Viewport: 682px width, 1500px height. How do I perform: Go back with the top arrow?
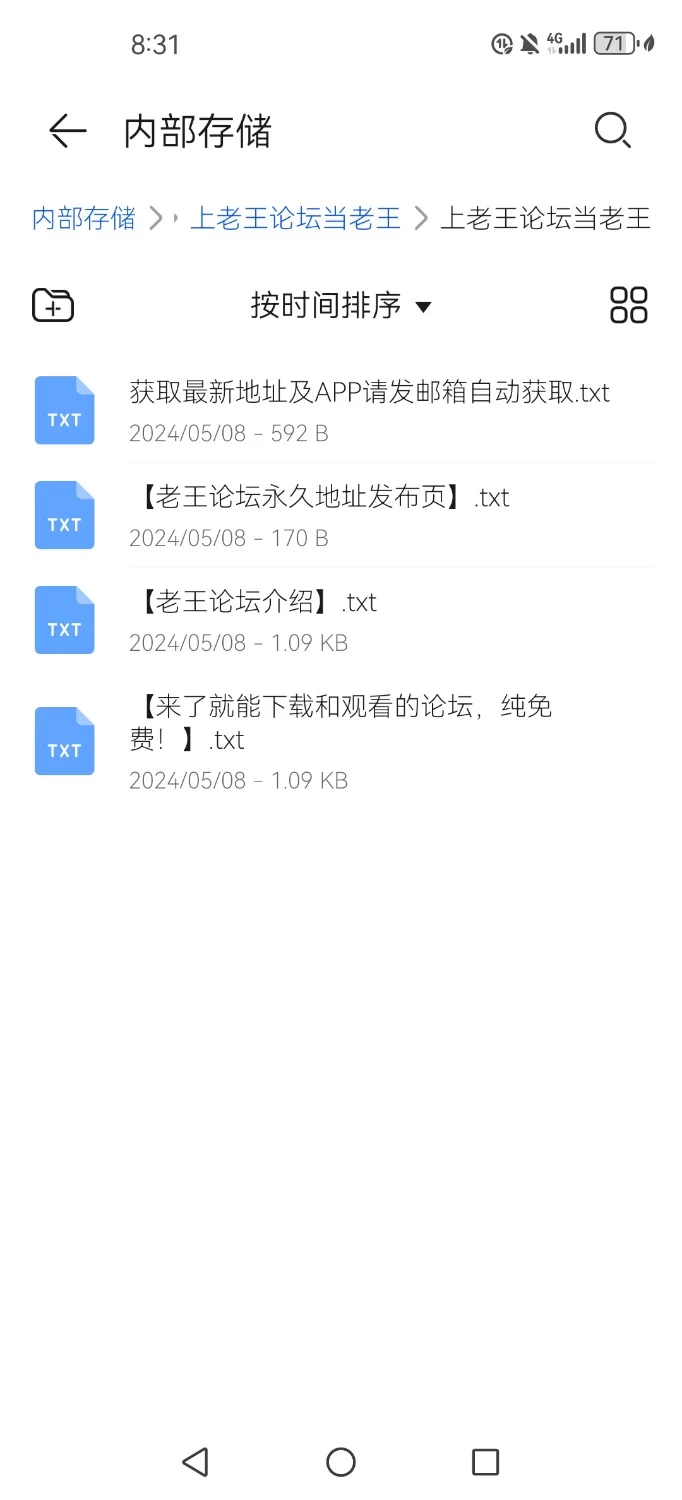[68, 131]
